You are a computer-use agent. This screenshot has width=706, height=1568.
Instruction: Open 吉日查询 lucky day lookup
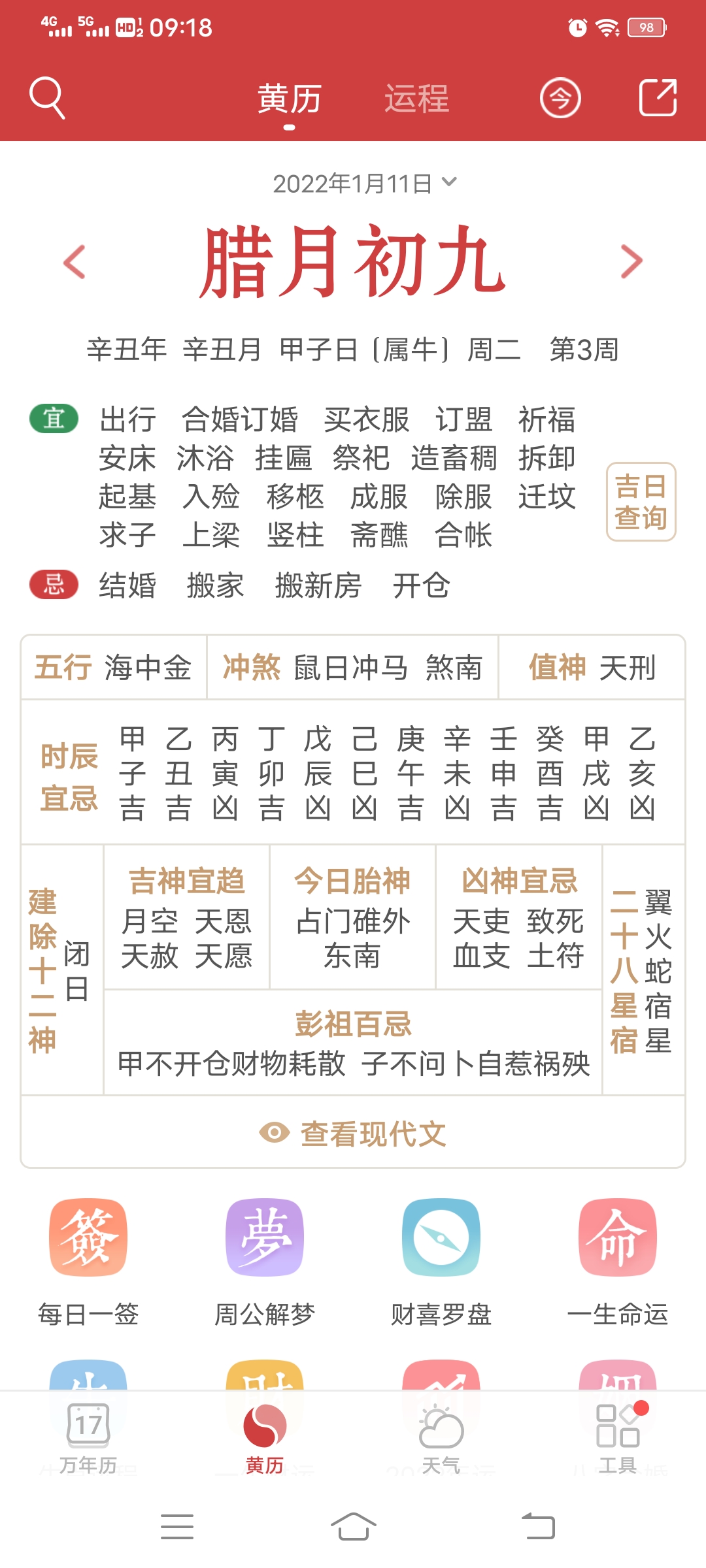[641, 502]
